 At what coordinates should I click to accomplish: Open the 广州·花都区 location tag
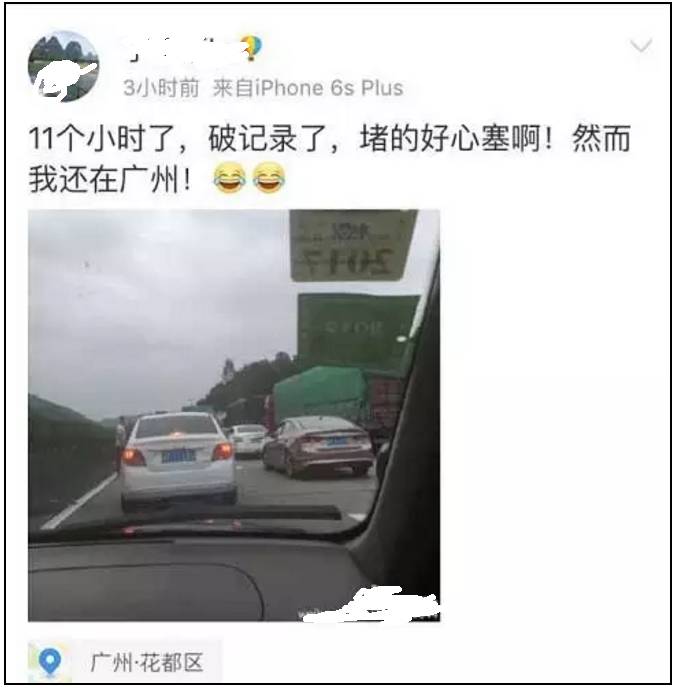click(x=124, y=661)
